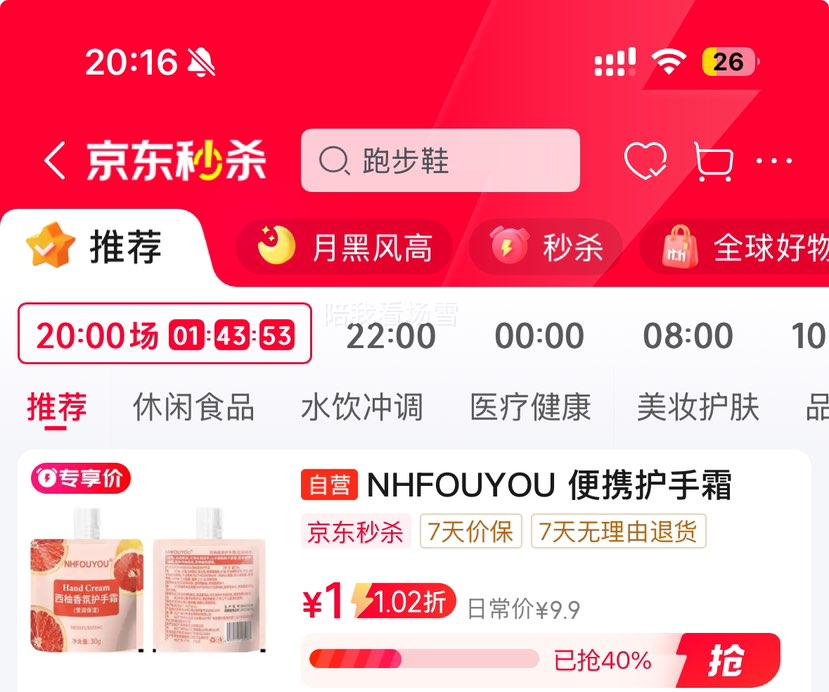The width and height of the screenshot is (829, 692).
Task: Switch to the 月黑风高 tab
Action: pyautogui.click(x=345, y=248)
